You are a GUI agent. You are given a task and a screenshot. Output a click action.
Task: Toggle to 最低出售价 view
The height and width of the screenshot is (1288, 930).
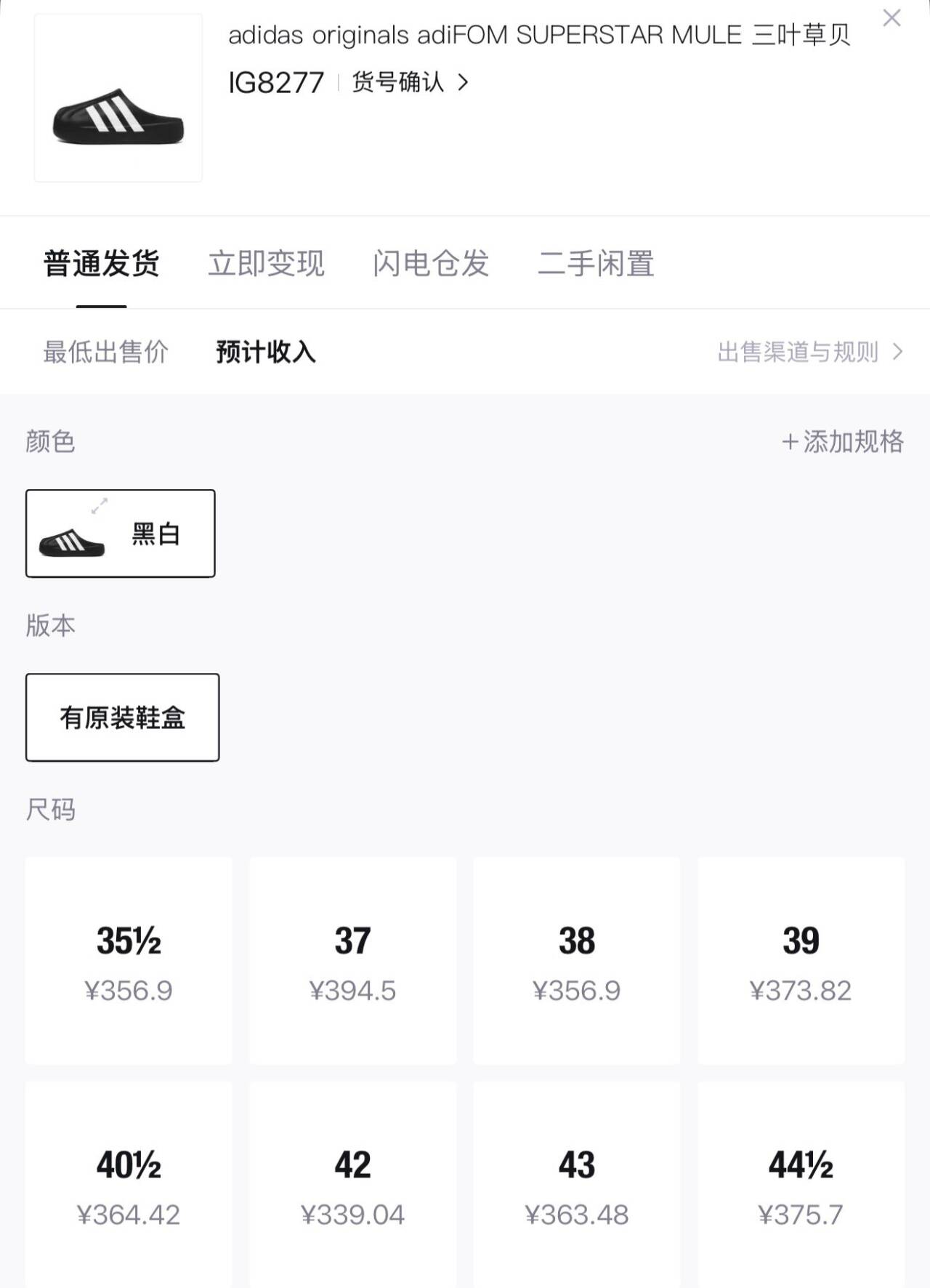[106, 352]
